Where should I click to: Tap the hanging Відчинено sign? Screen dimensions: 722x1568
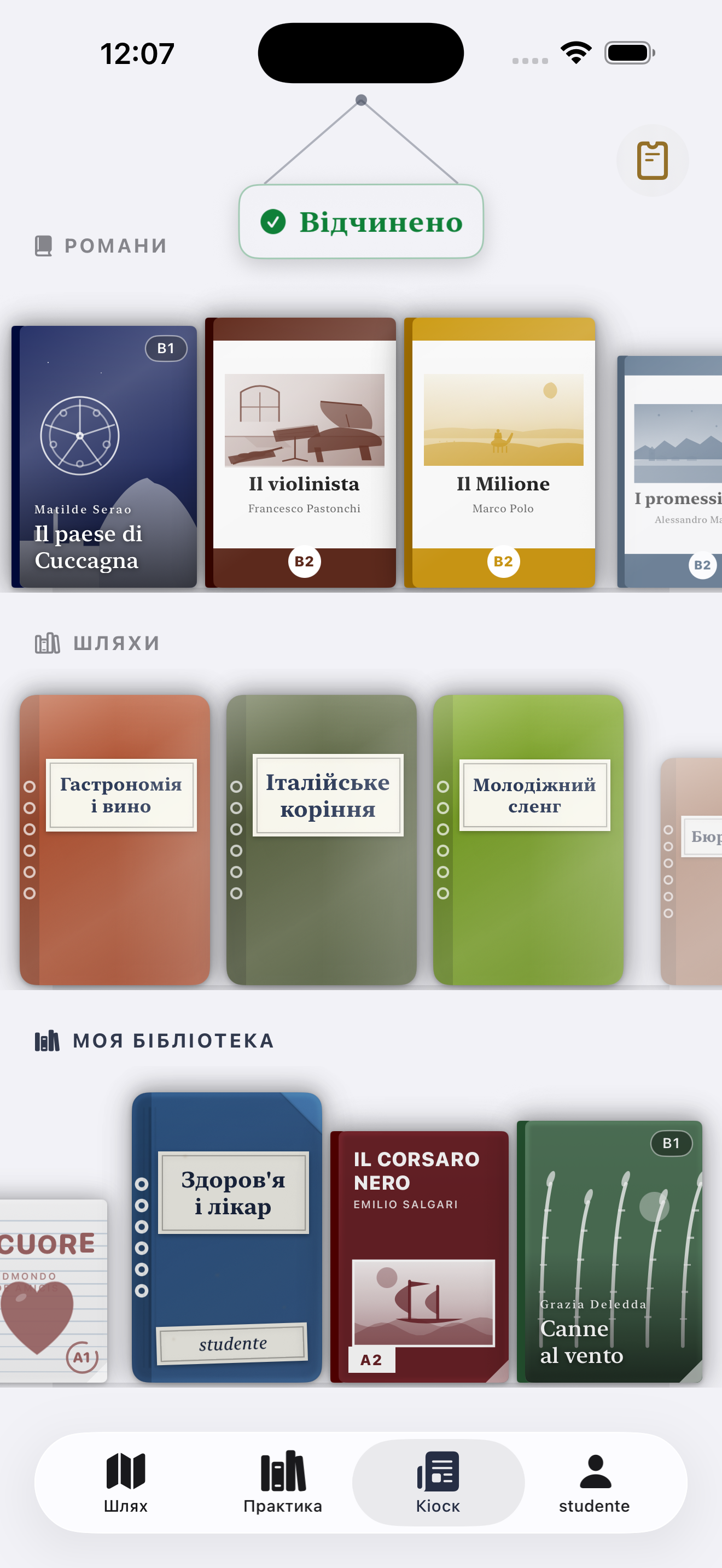pyautogui.click(x=361, y=221)
